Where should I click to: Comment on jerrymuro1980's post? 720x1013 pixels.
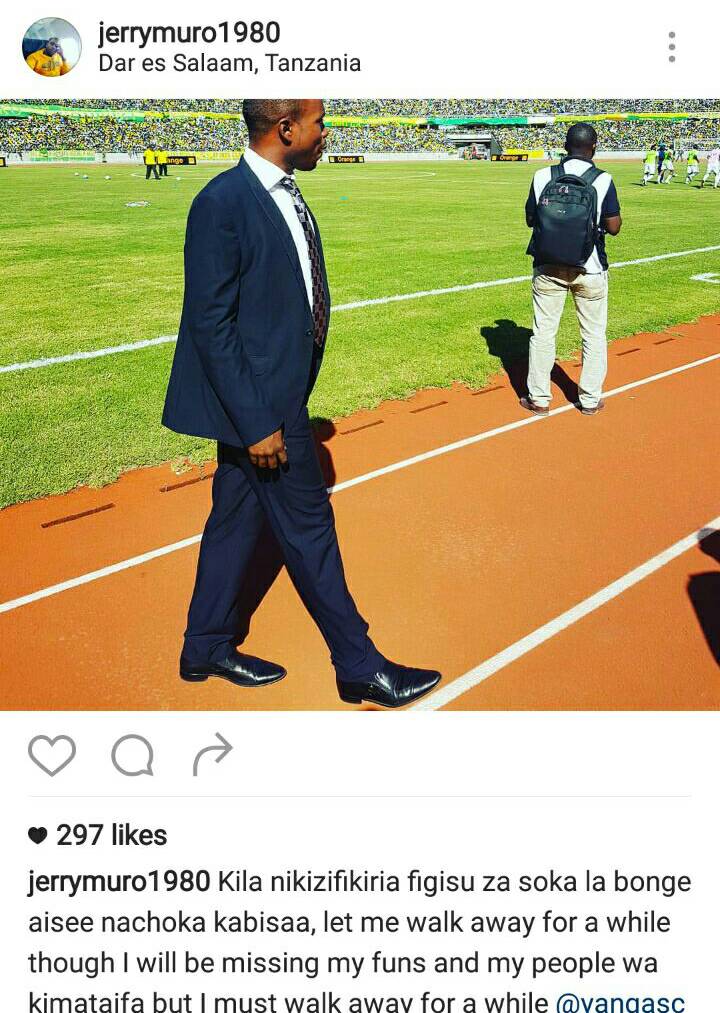pyautogui.click(x=132, y=755)
